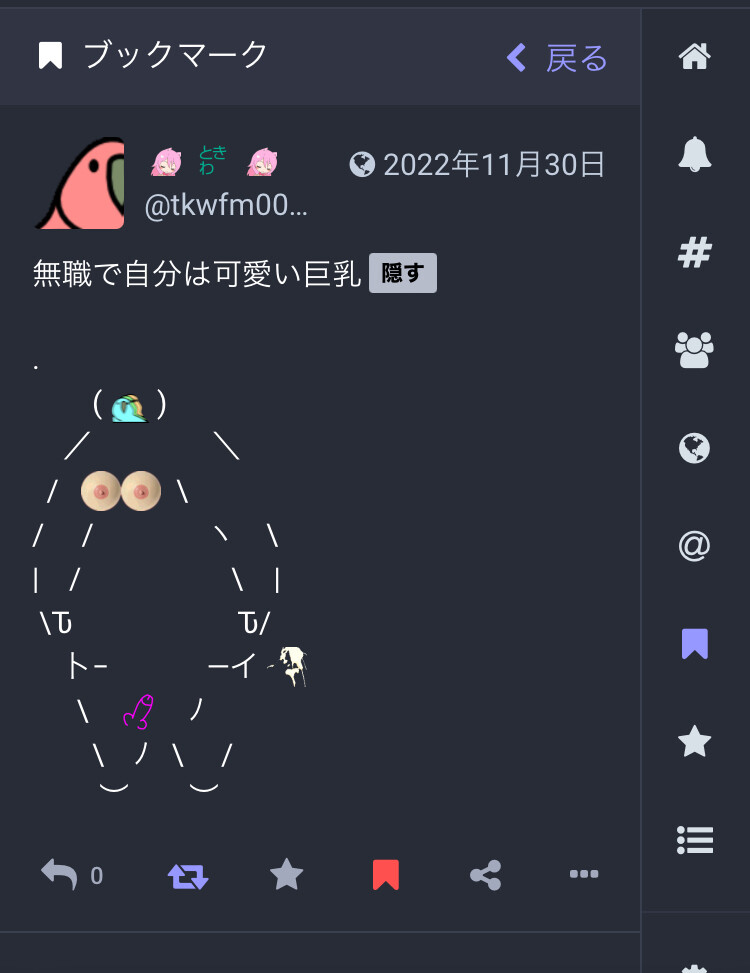Hide content with the 隠す button
The image size is (750, 973).
pyautogui.click(x=403, y=273)
